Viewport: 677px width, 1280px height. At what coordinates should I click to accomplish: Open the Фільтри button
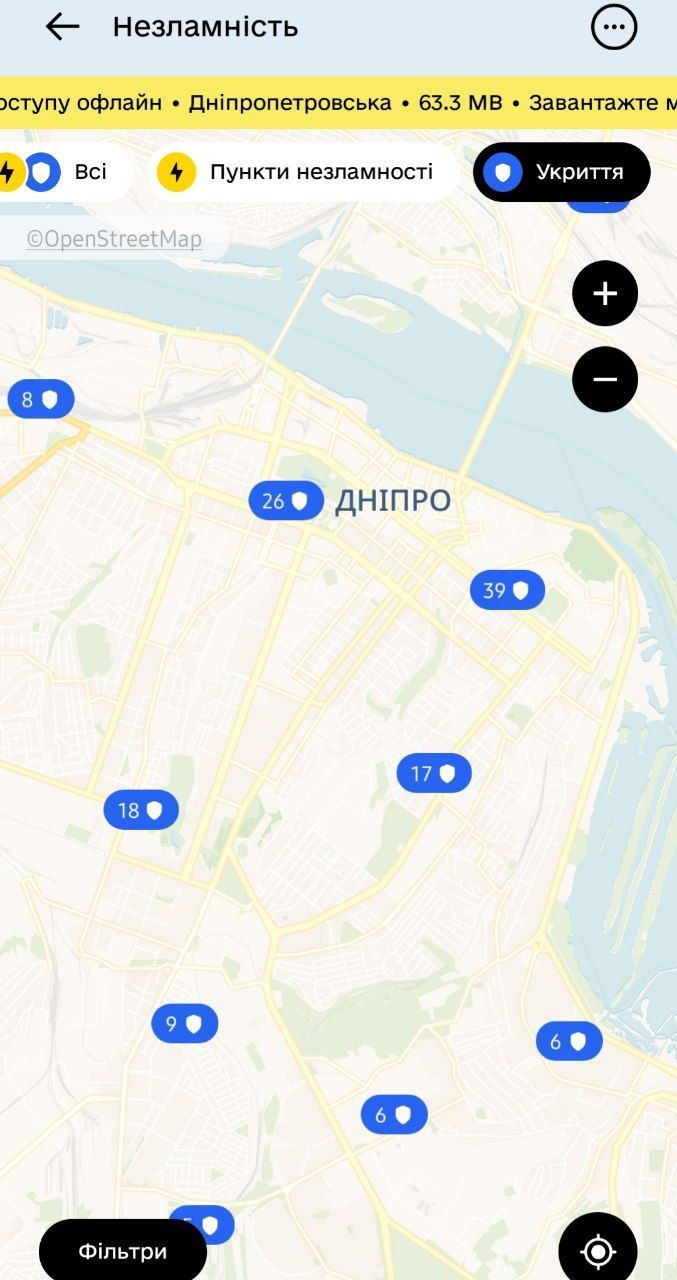(x=122, y=1251)
